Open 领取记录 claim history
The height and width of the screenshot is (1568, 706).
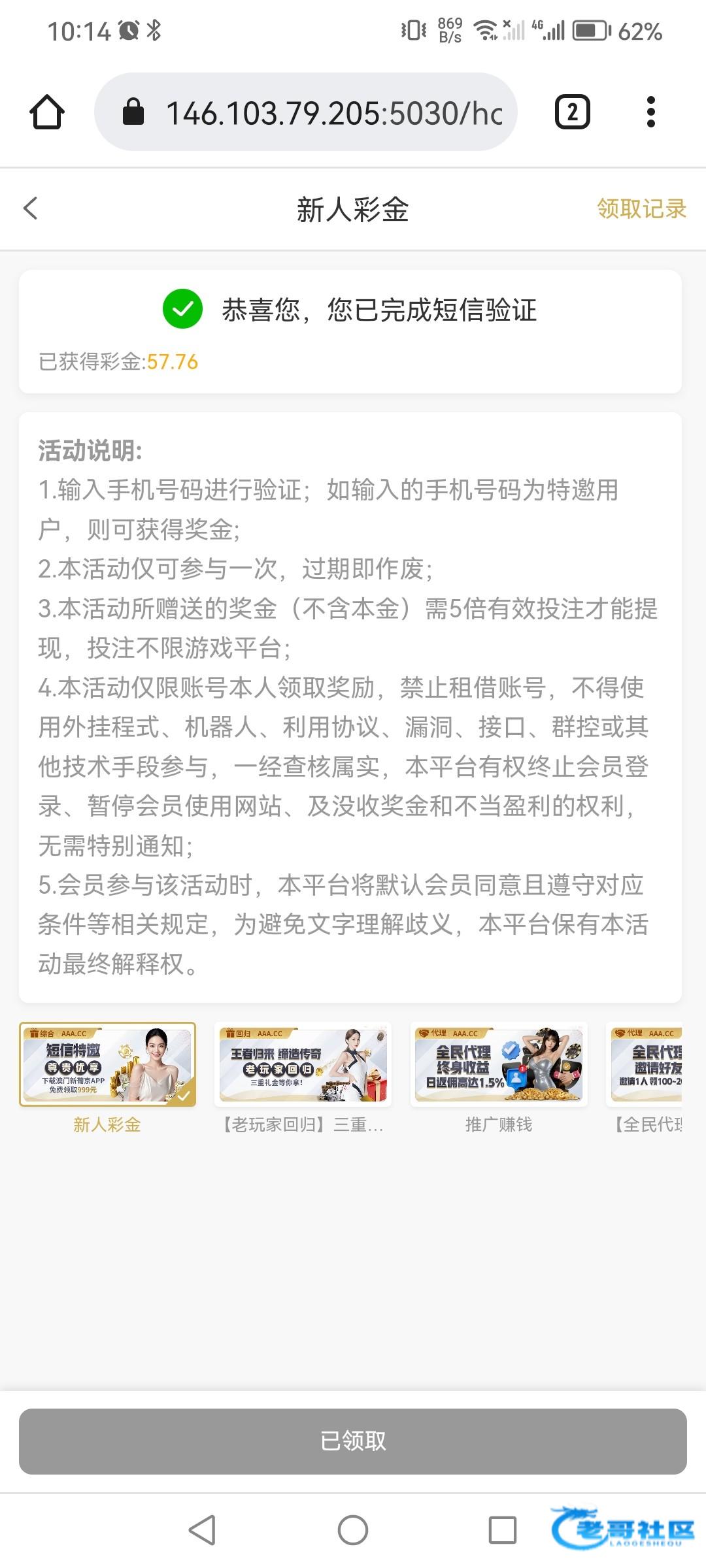pos(641,209)
